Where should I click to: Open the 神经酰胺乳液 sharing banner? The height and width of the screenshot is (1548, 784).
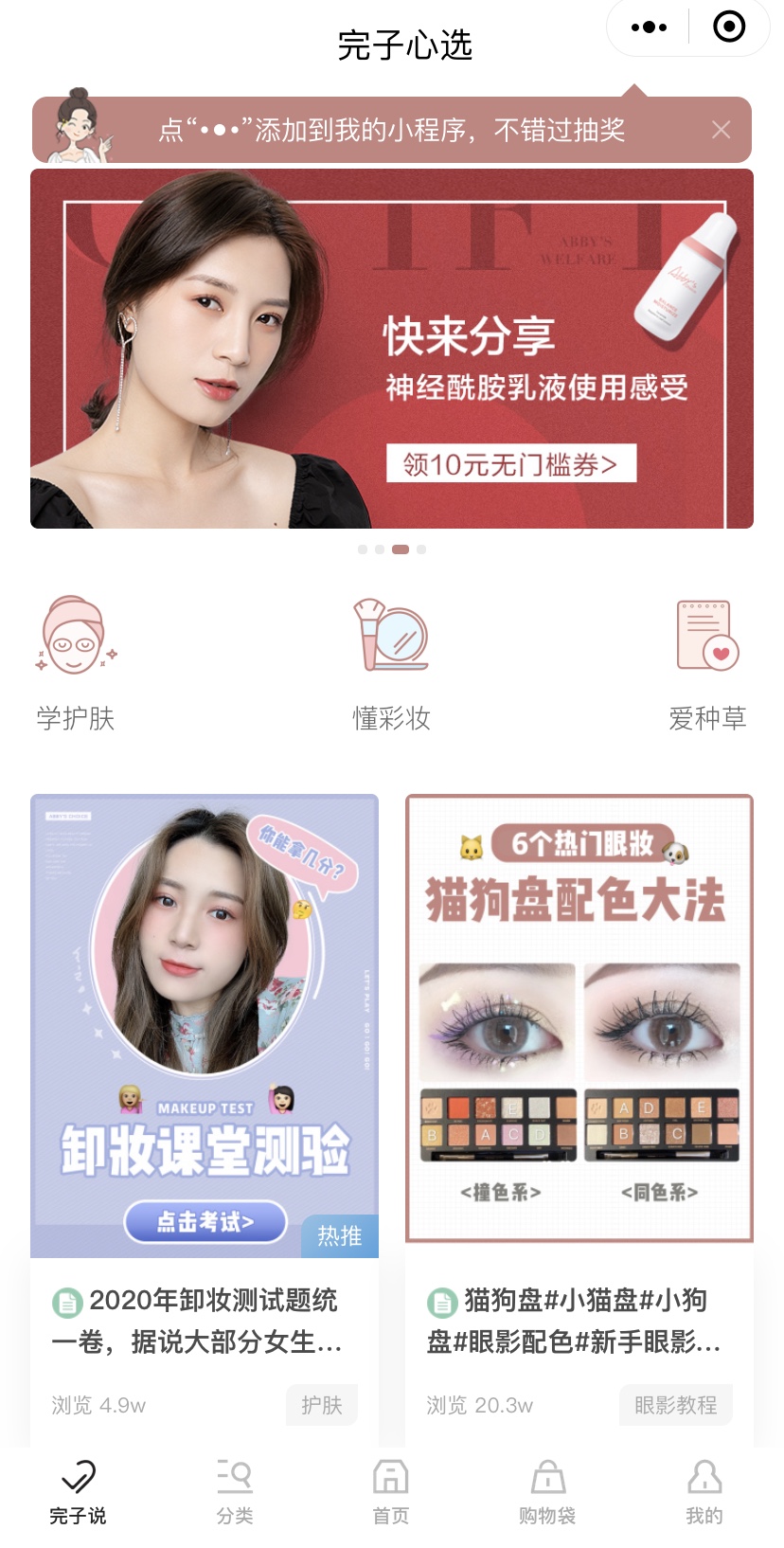coord(392,349)
